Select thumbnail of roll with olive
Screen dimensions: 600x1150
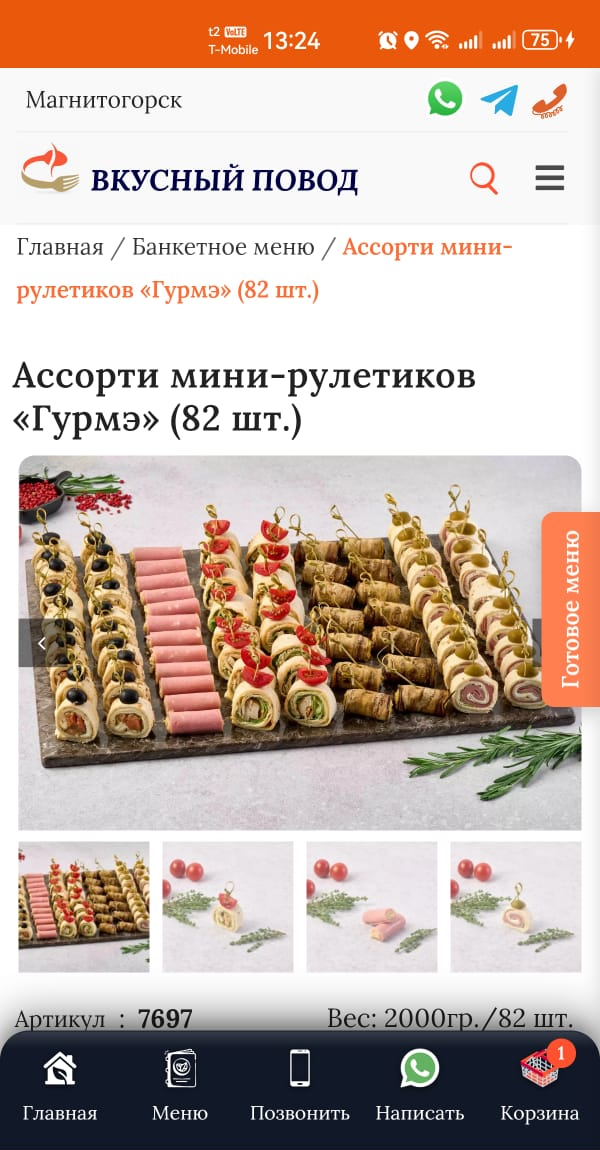pos(516,907)
